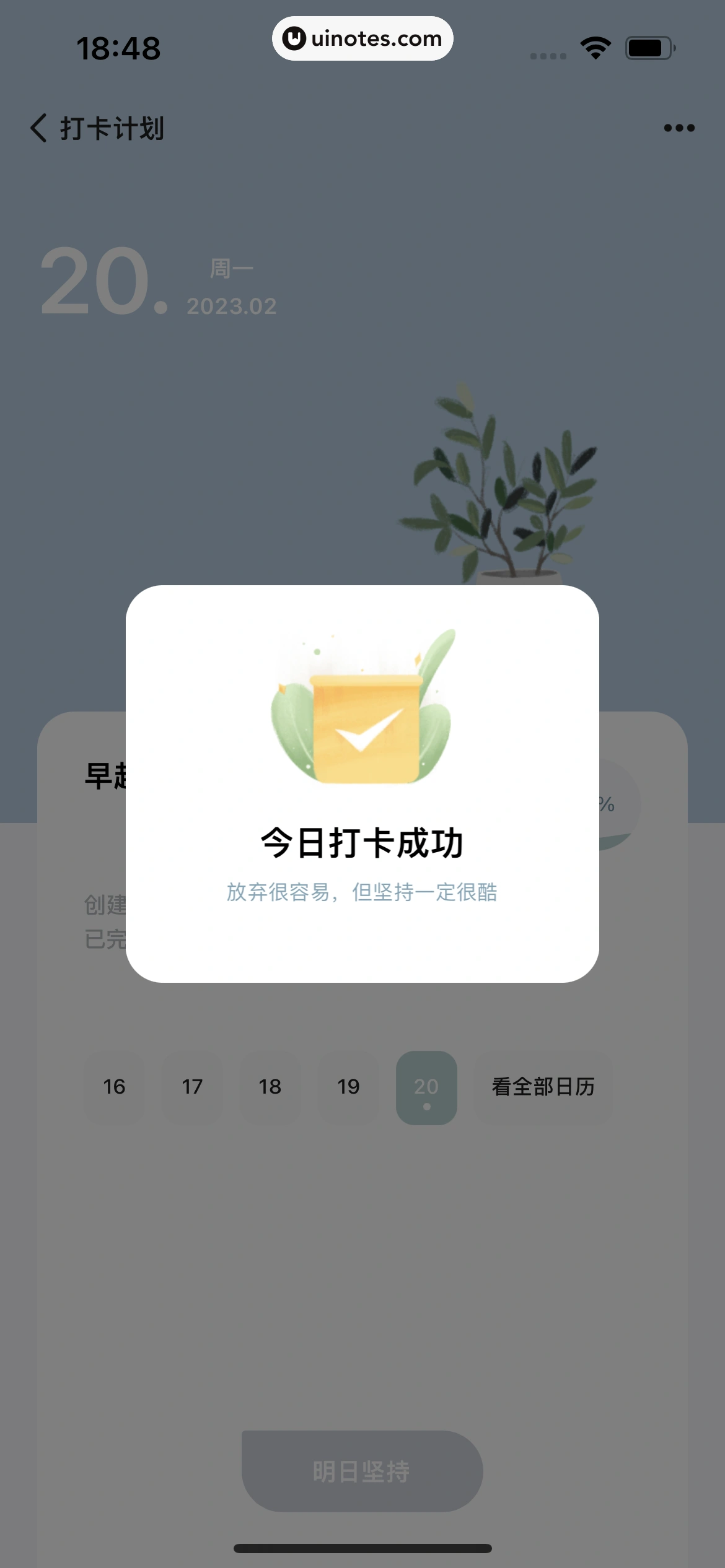This screenshot has height=1568, width=725.
Task: Click the encouragement text 放弃很容易，但坚持一定很酷
Action: pyautogui.click(x=362, y=892)
